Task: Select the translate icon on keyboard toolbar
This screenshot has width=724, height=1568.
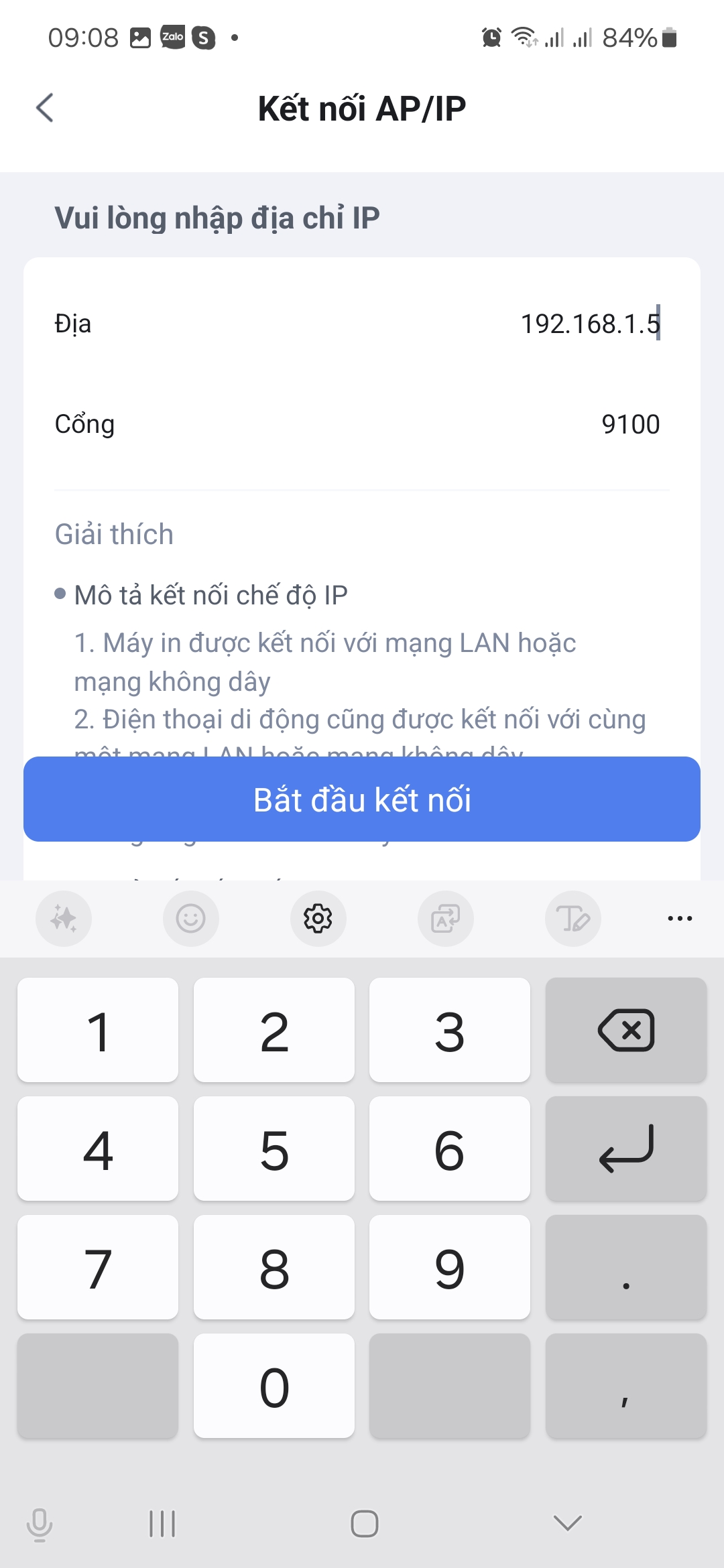Action: click(x=446, y=919)
